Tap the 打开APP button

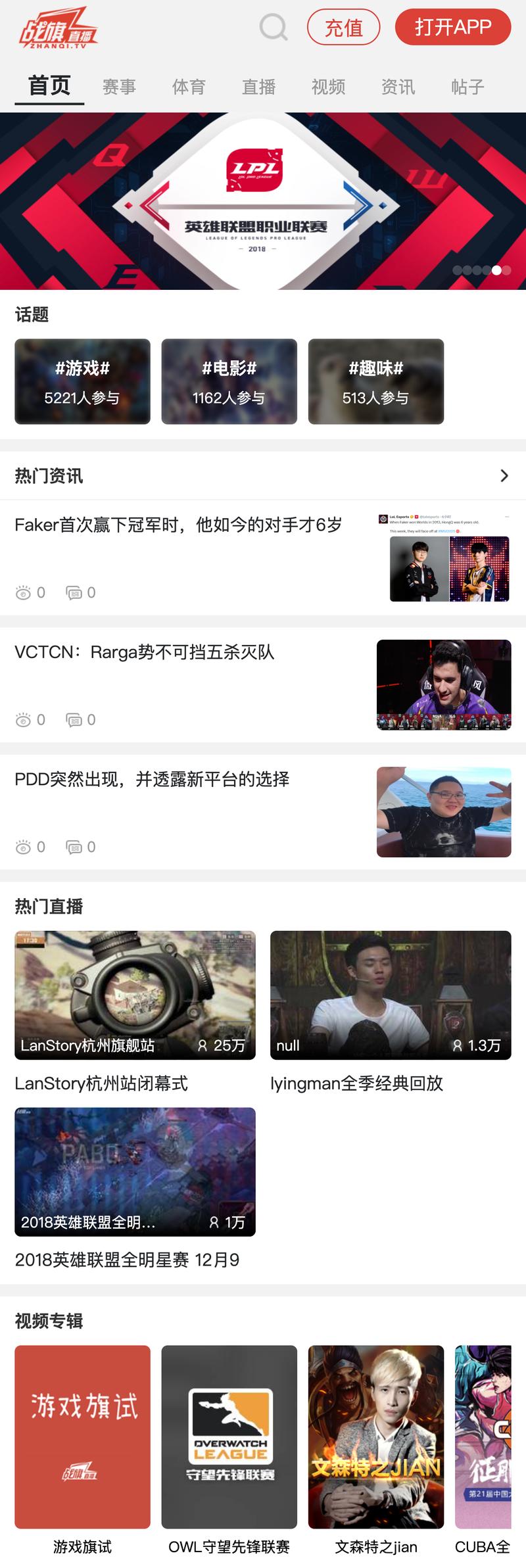(x=452, y=28)
